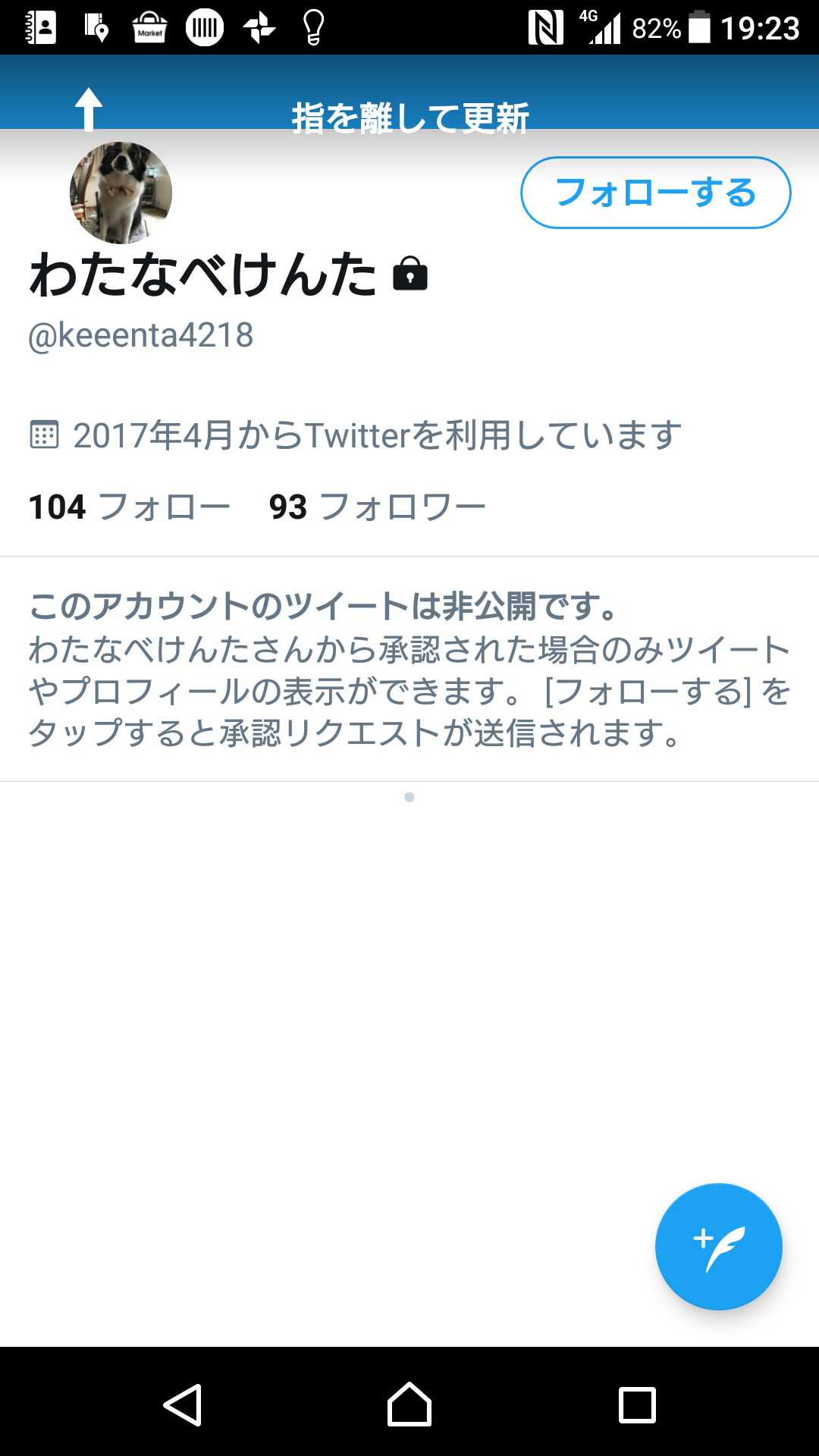Open the dog profile picture
This screenshot has height=1456, width=819.
pyautogui.click(x=121, y=193)
